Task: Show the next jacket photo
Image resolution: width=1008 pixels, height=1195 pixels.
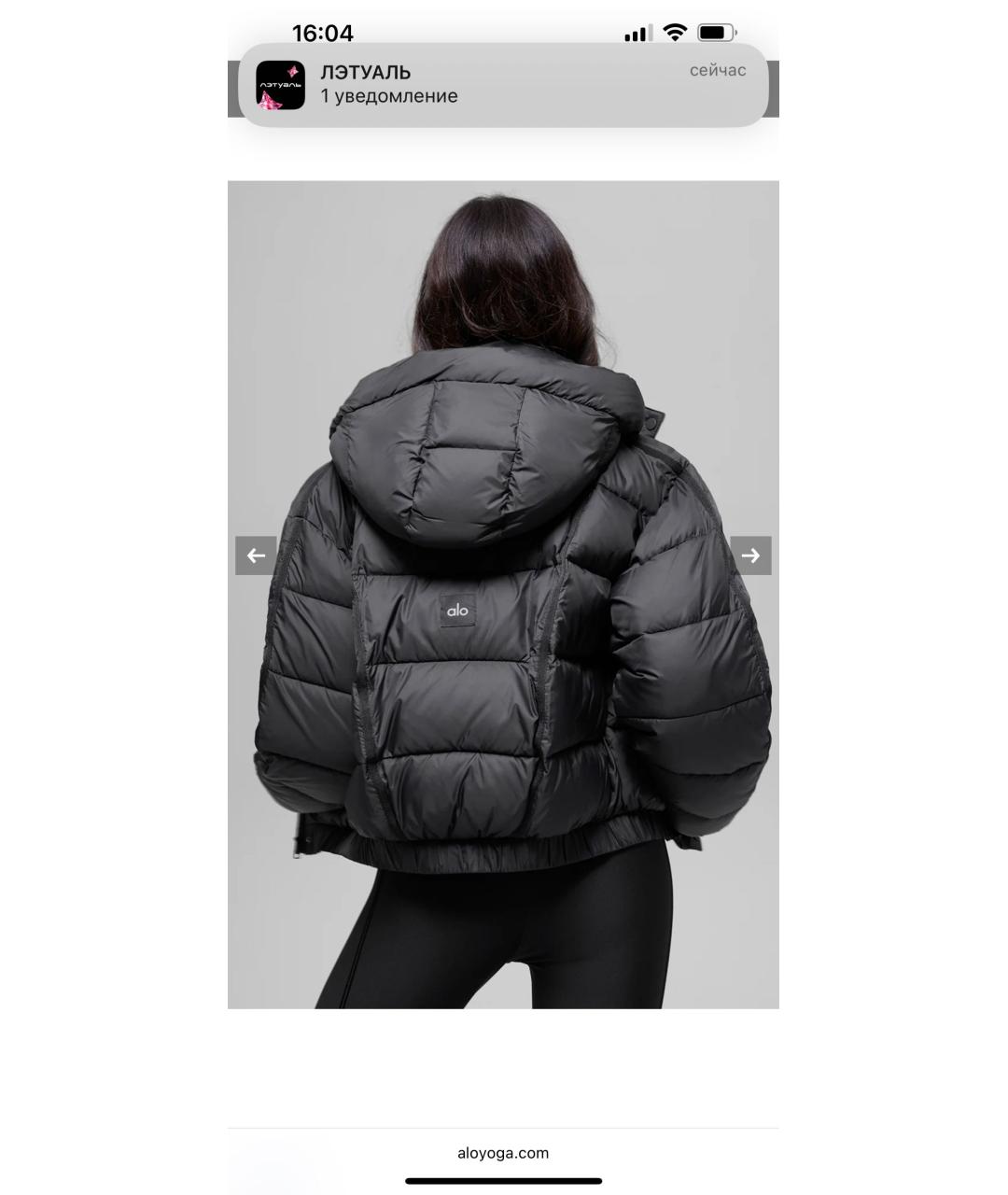Action: coord(750,555)
